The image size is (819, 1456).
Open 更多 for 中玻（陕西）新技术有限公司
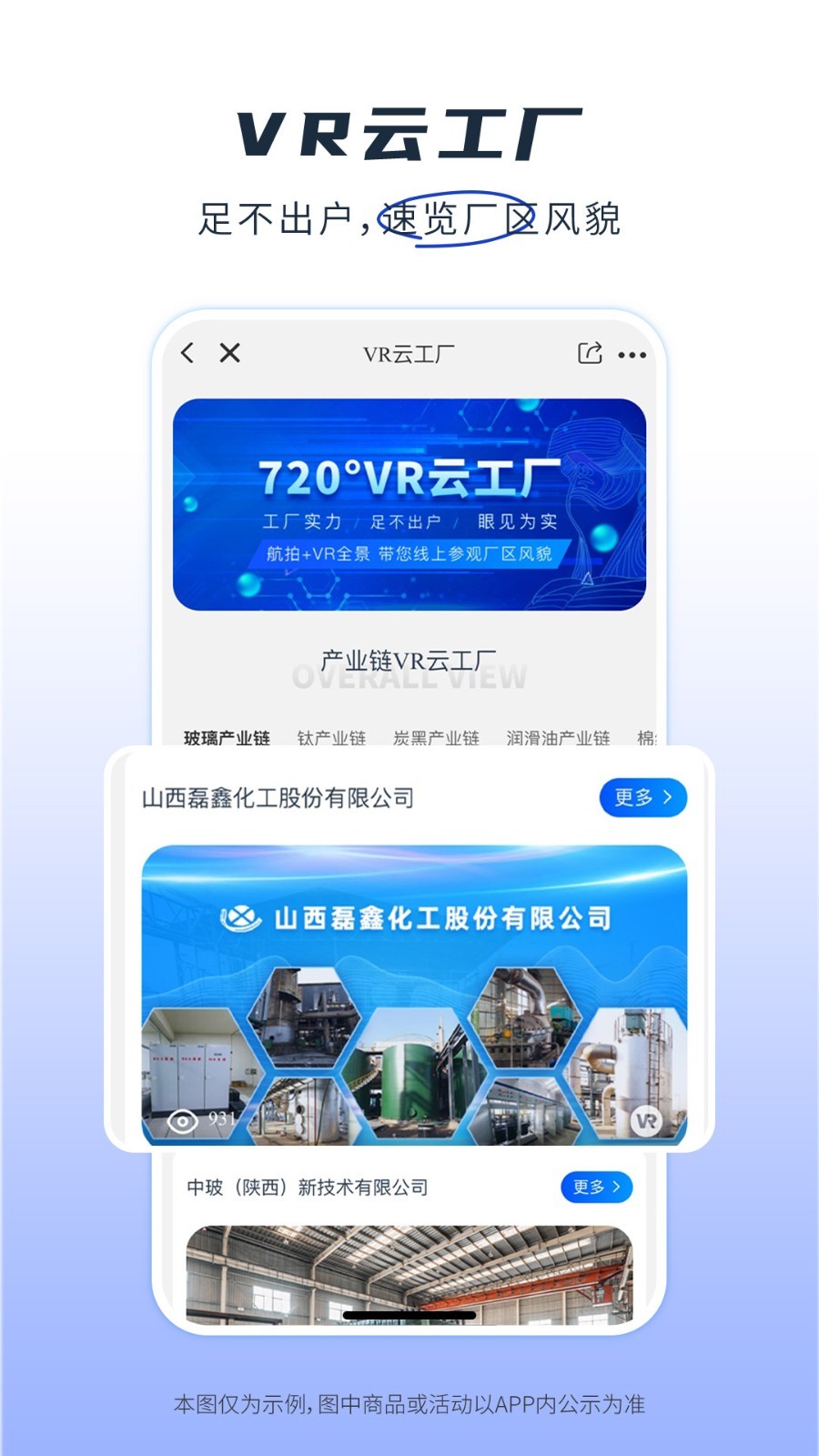(596, 1187)
